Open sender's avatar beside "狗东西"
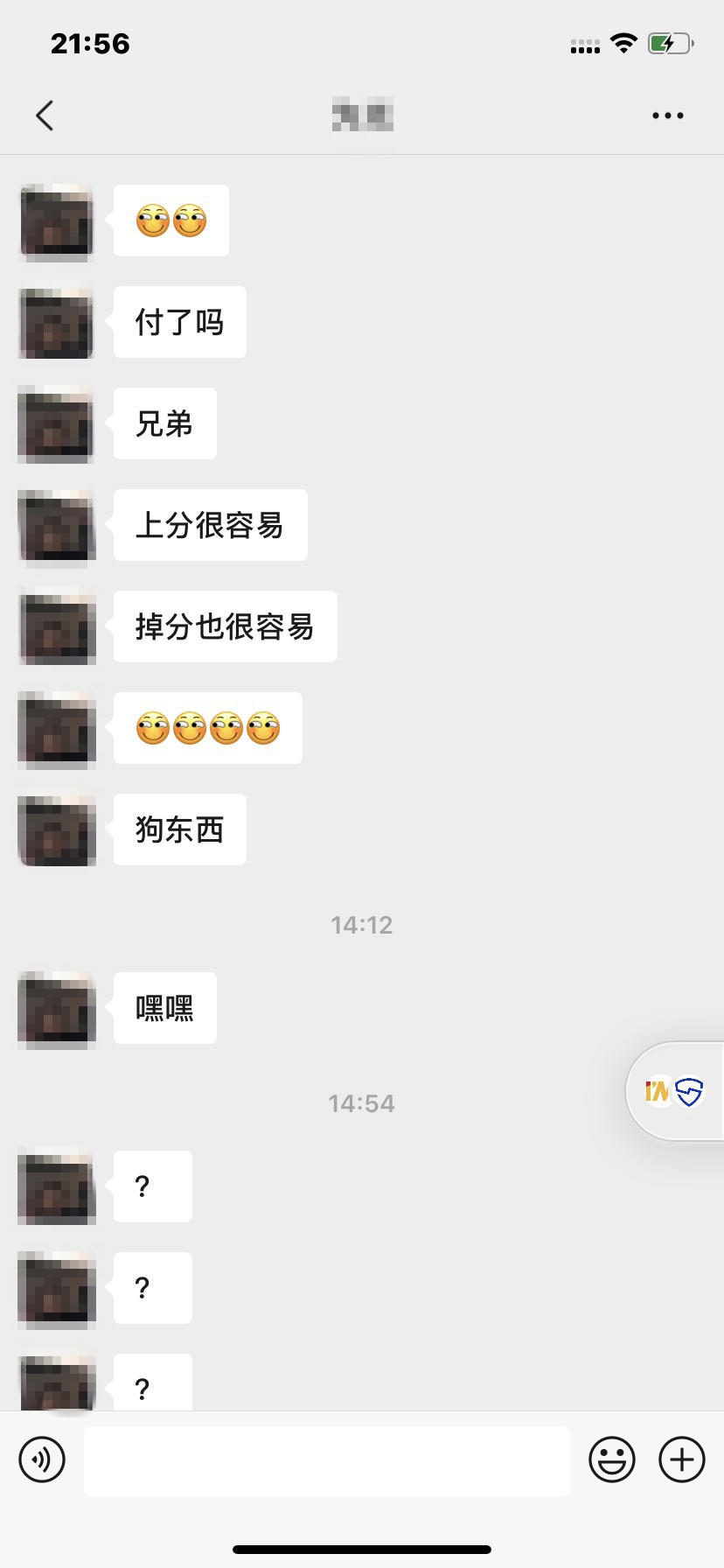This screenshot has height=1568, width=724. click(x=57, y=830)
